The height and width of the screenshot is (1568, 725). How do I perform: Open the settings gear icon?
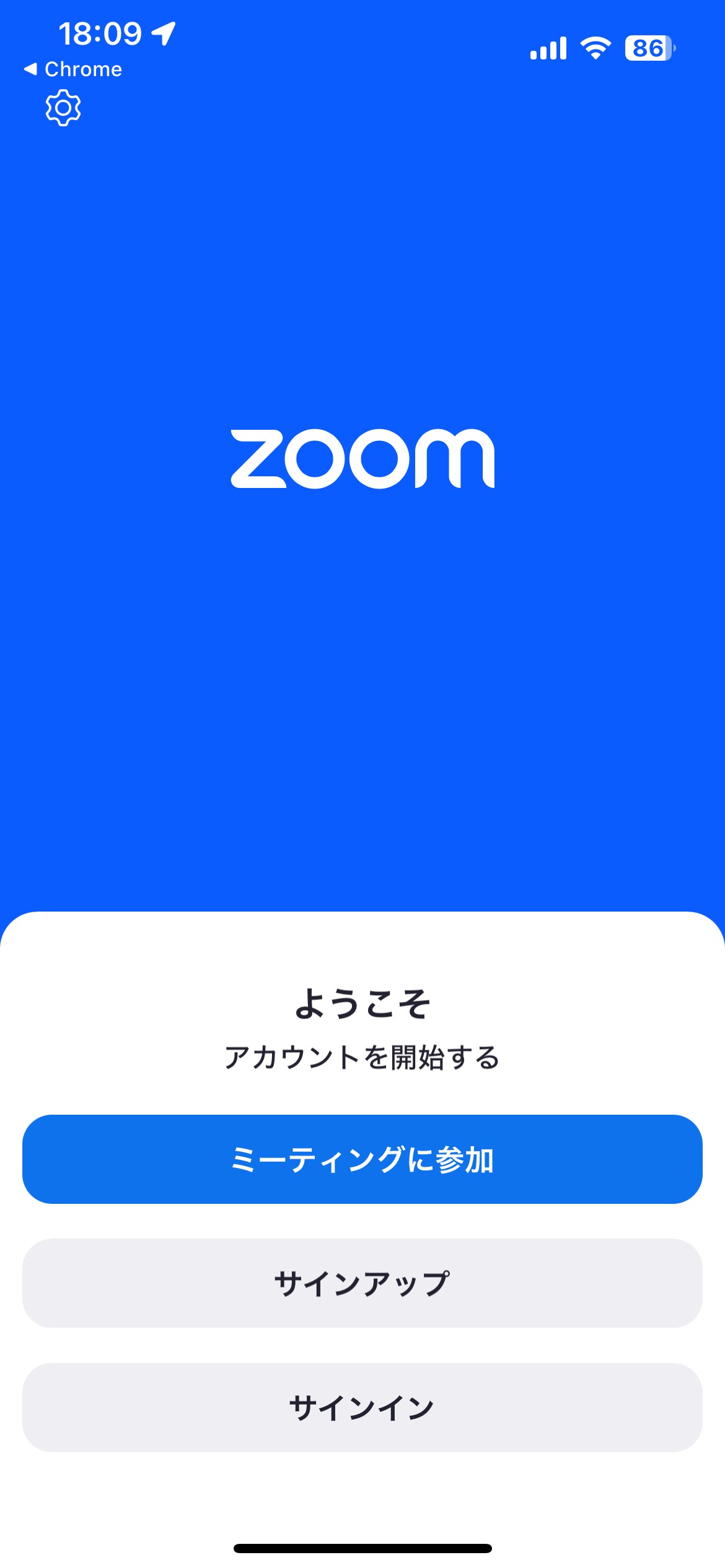click(x=63, y=108)
